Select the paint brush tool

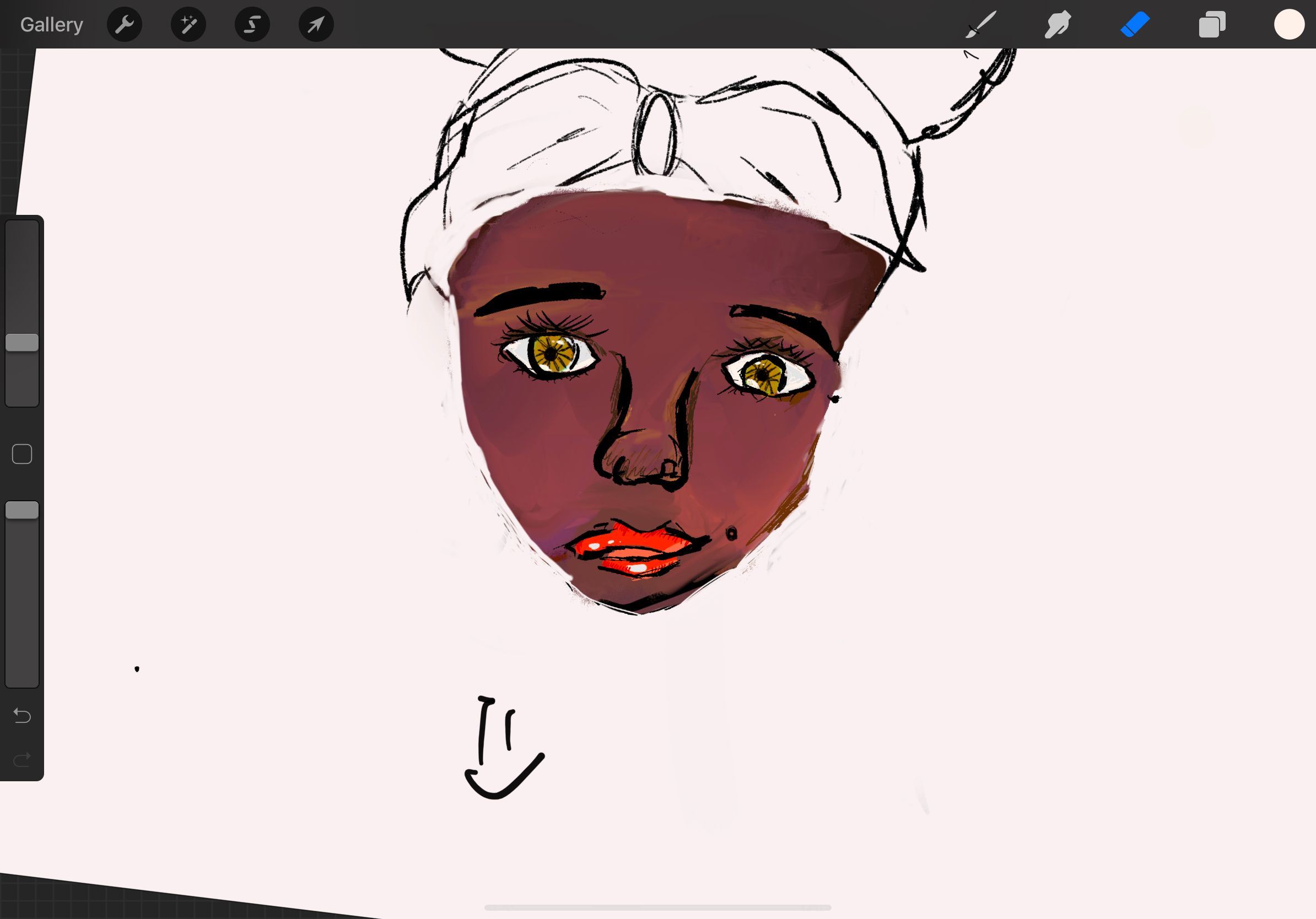(981, 25)
